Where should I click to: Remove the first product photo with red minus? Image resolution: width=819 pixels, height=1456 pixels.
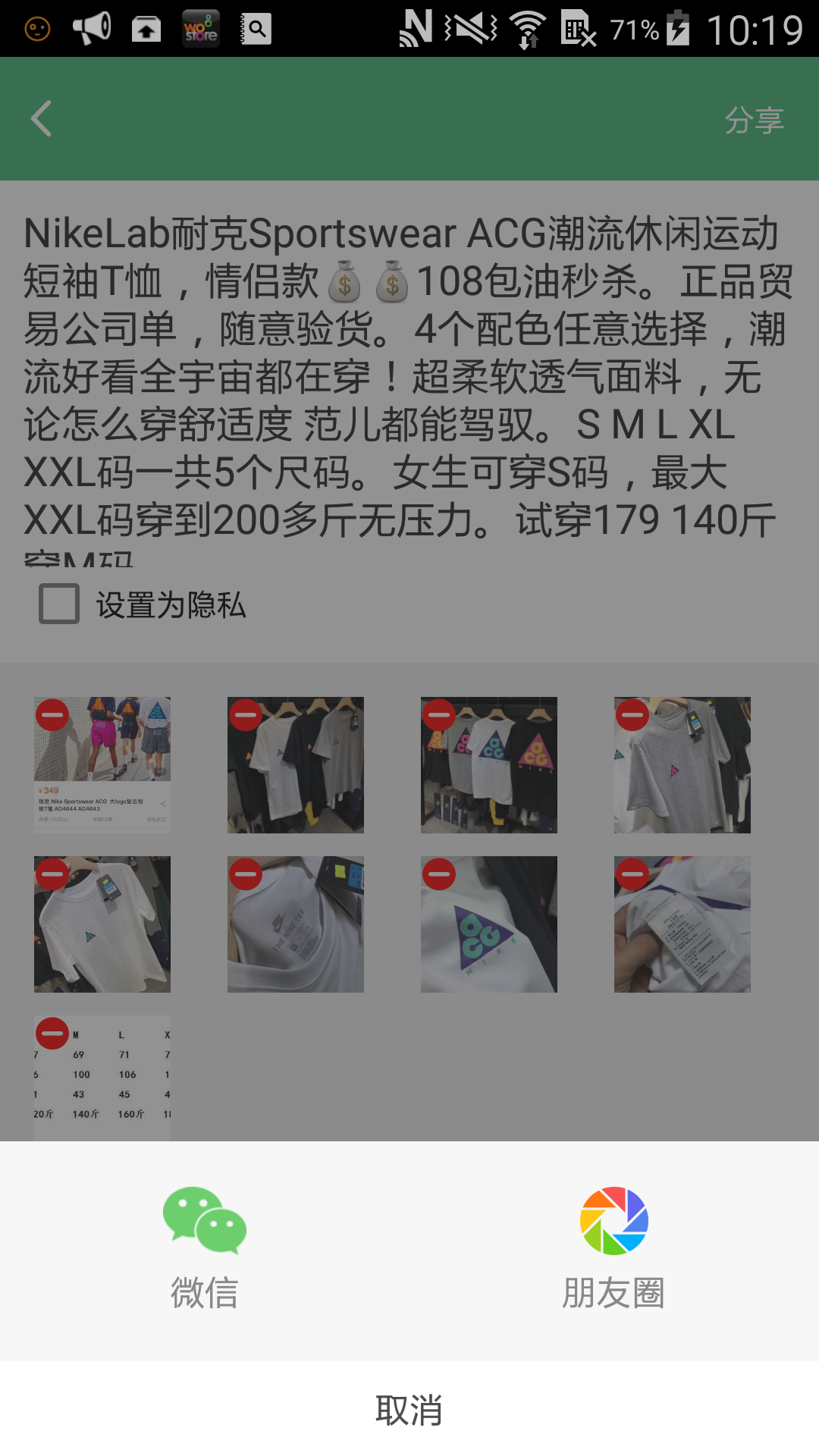(x=52, y=714)
